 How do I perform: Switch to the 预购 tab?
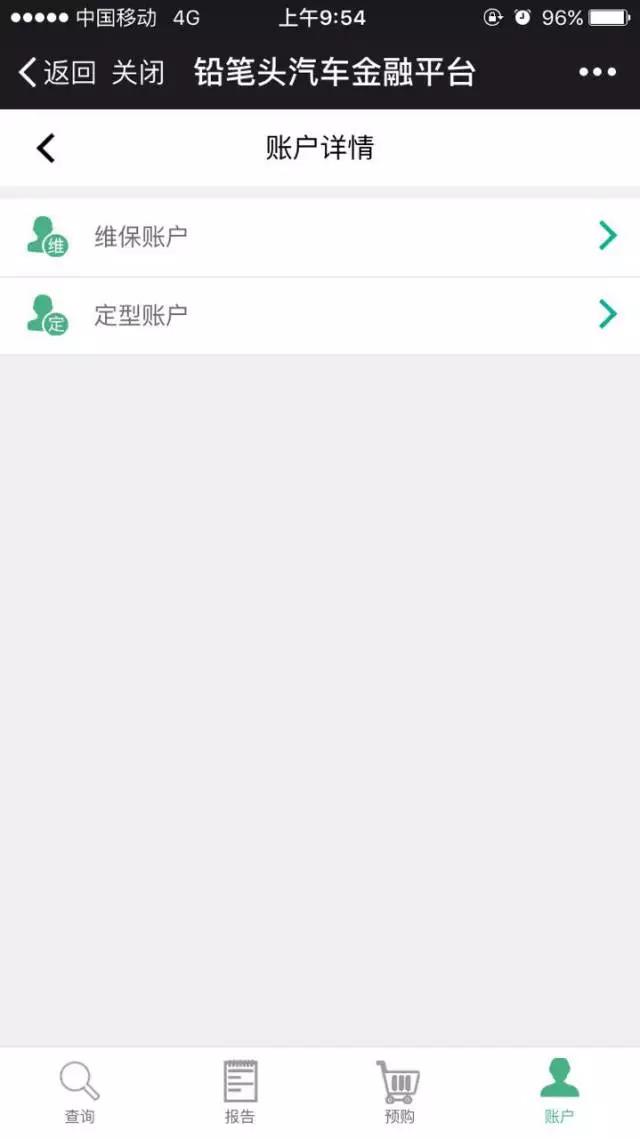click(399, 1092)
